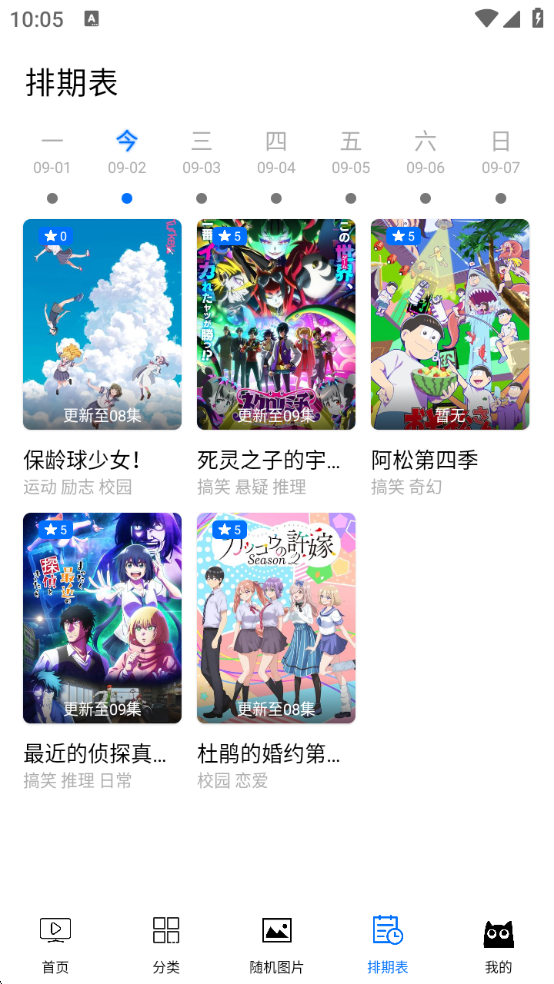Open the 死灵之子的宇… anime card
This screenshot has height=984, width=554.
(276, 357)
